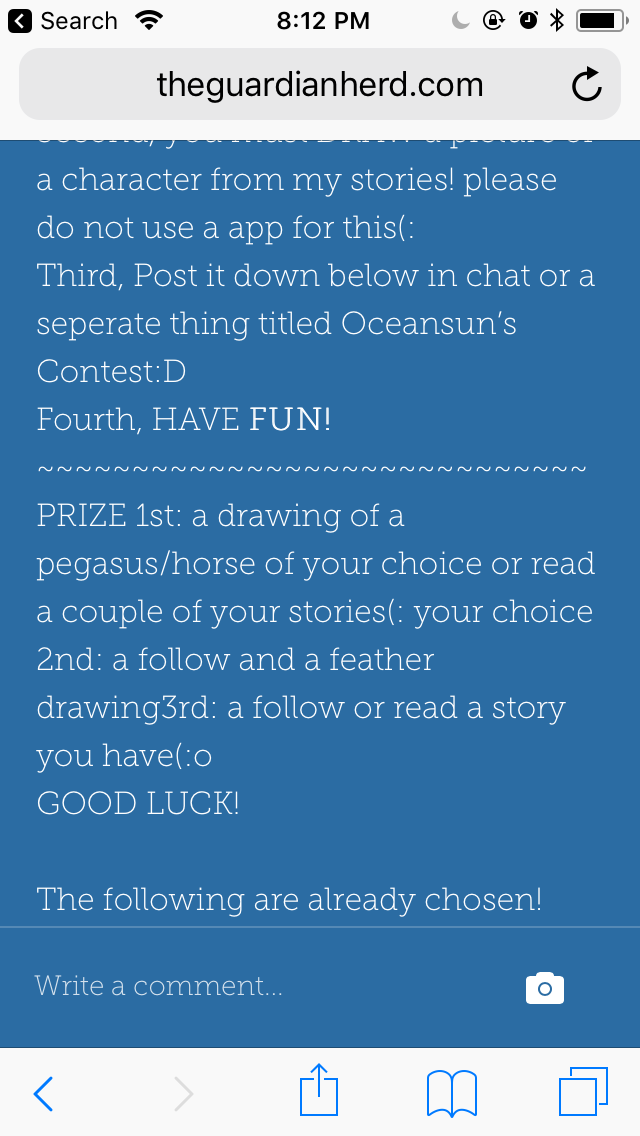The height and width of the screenshot is (1136, 640).
Task: Return to the Search app
Action: pos(62,20)
